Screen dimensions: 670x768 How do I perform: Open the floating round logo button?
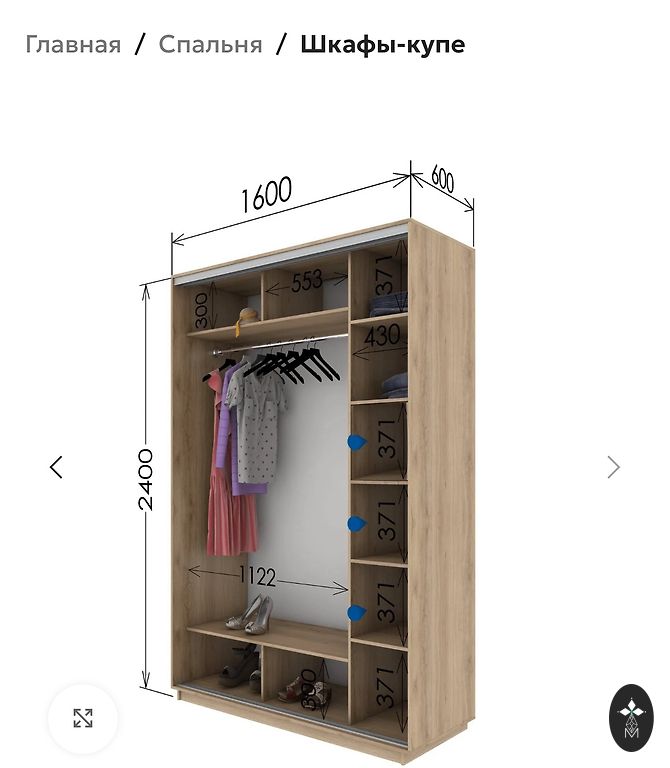click(x=631, y=718)
